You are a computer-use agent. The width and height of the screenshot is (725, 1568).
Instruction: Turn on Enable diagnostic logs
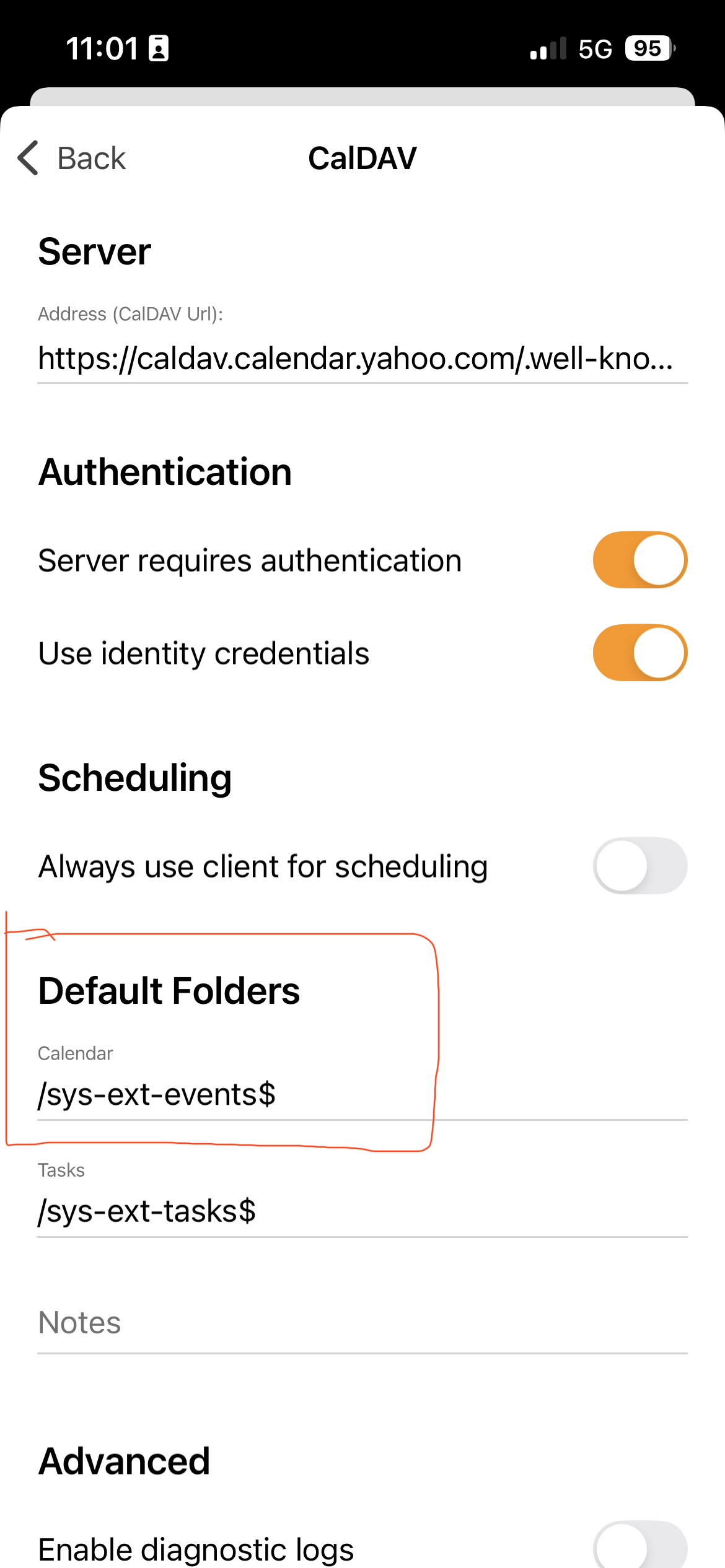tap(639, 1546)
